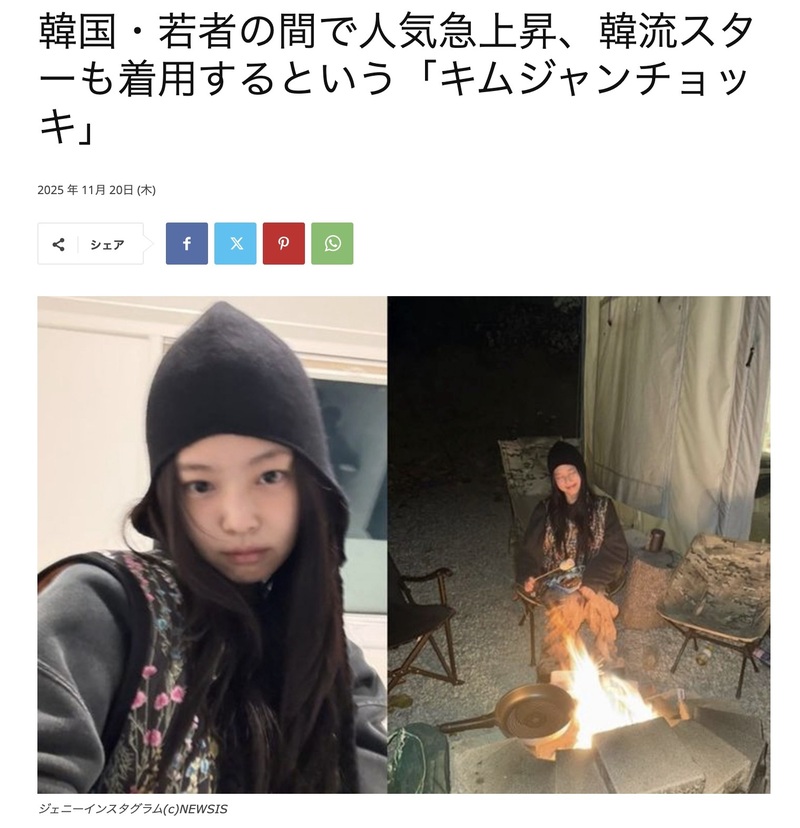Send the article via WhatsApp
This screenshot has height=828, width=800.
coord(332,244)
